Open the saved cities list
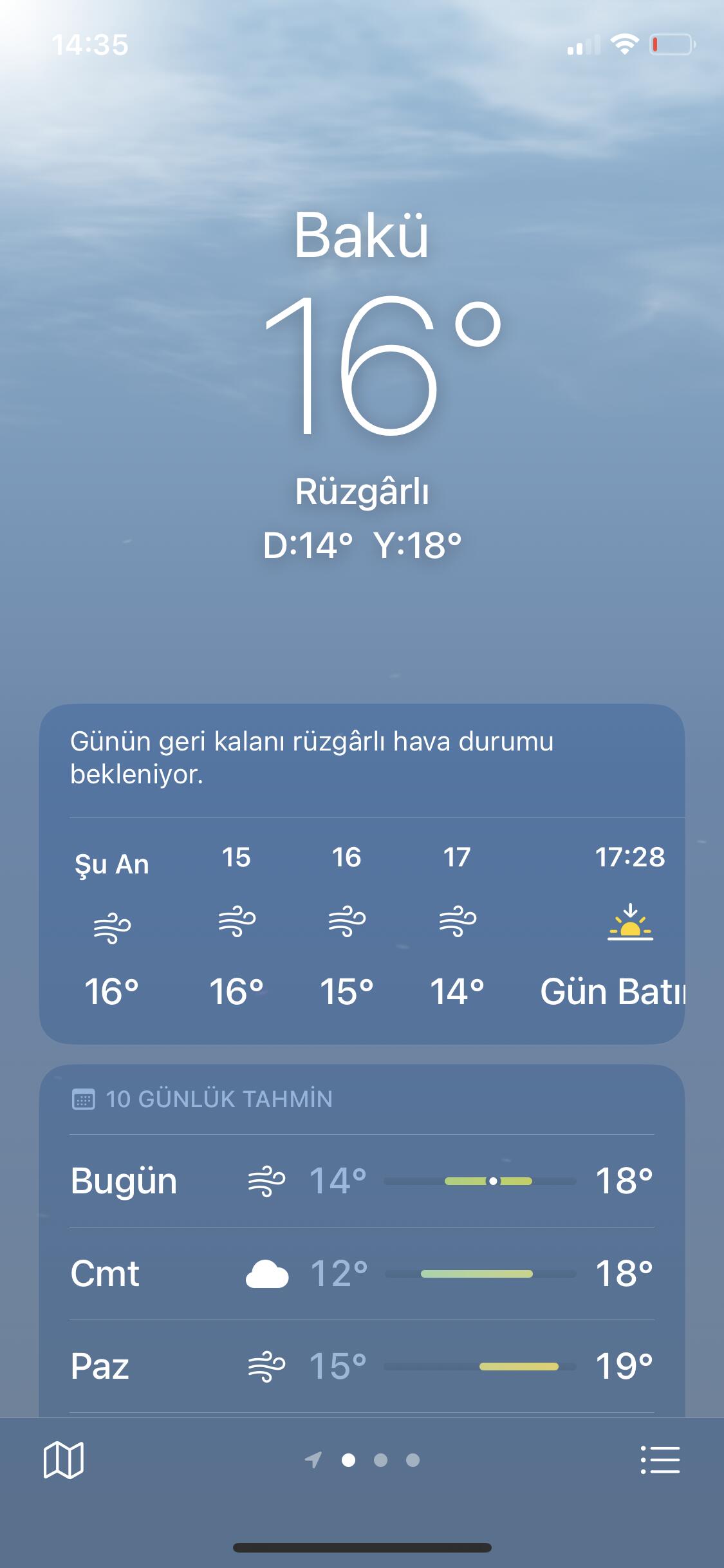 tap(660, 1459)
